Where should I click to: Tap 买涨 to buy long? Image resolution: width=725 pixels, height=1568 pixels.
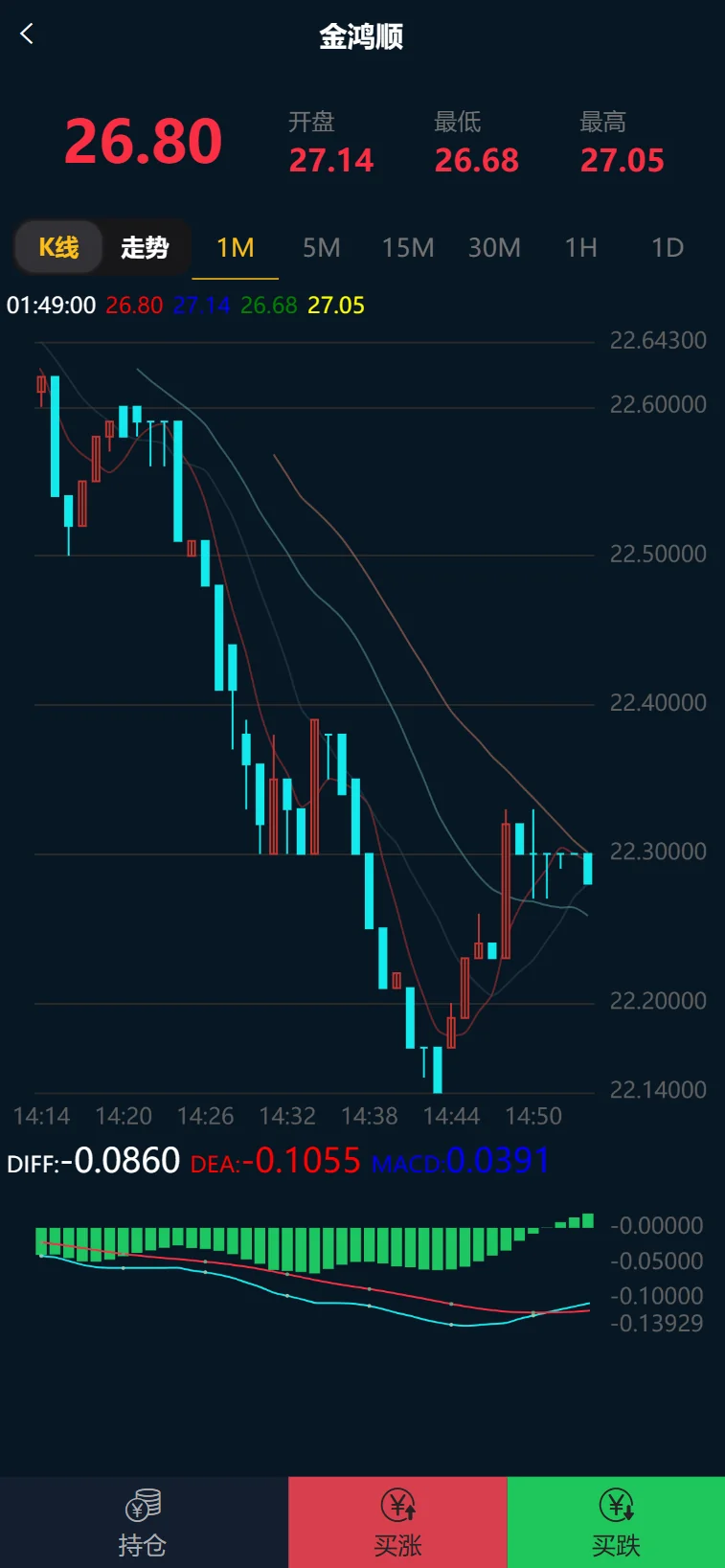tap(397, 1522)
